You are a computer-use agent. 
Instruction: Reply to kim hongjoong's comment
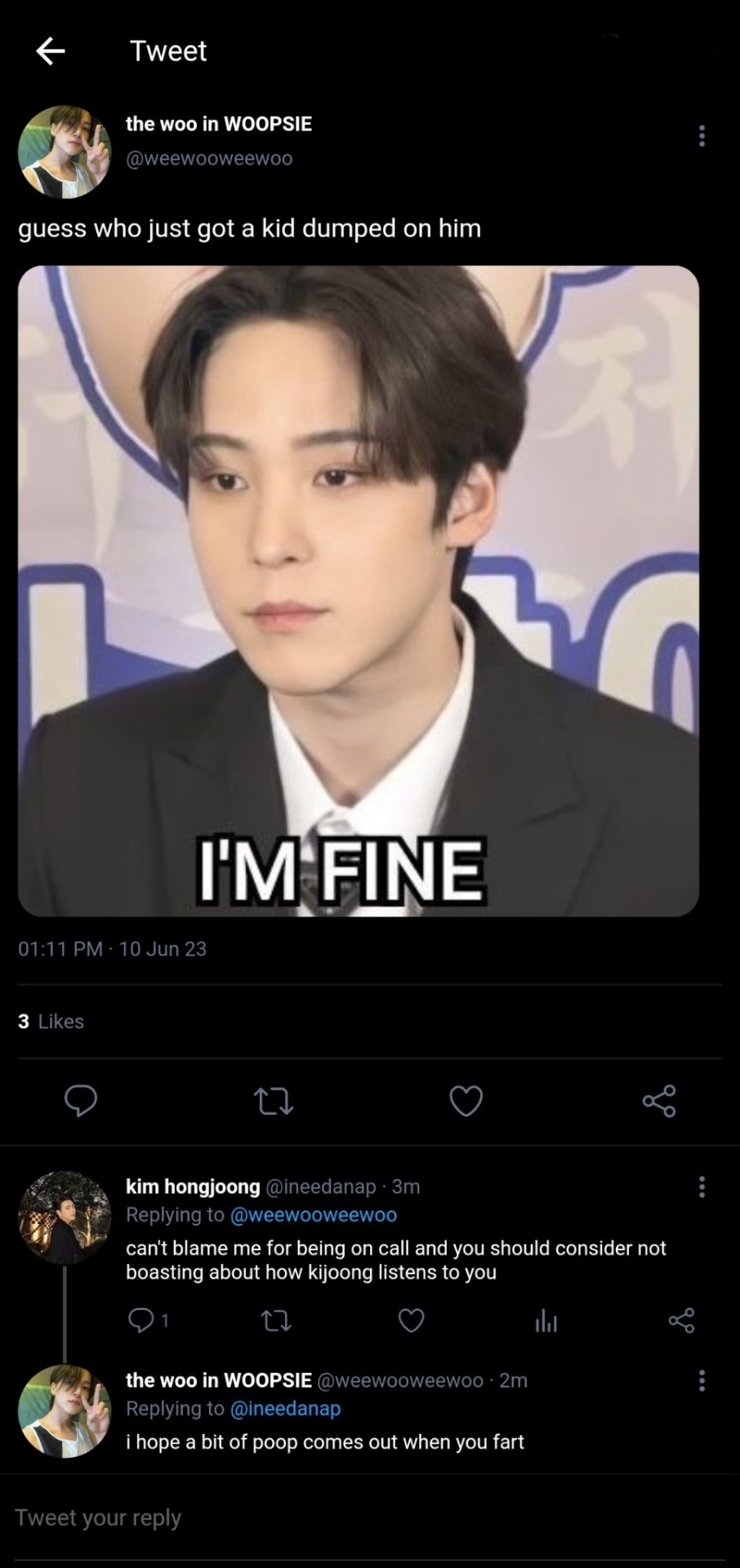click(x=141, y=1320)
